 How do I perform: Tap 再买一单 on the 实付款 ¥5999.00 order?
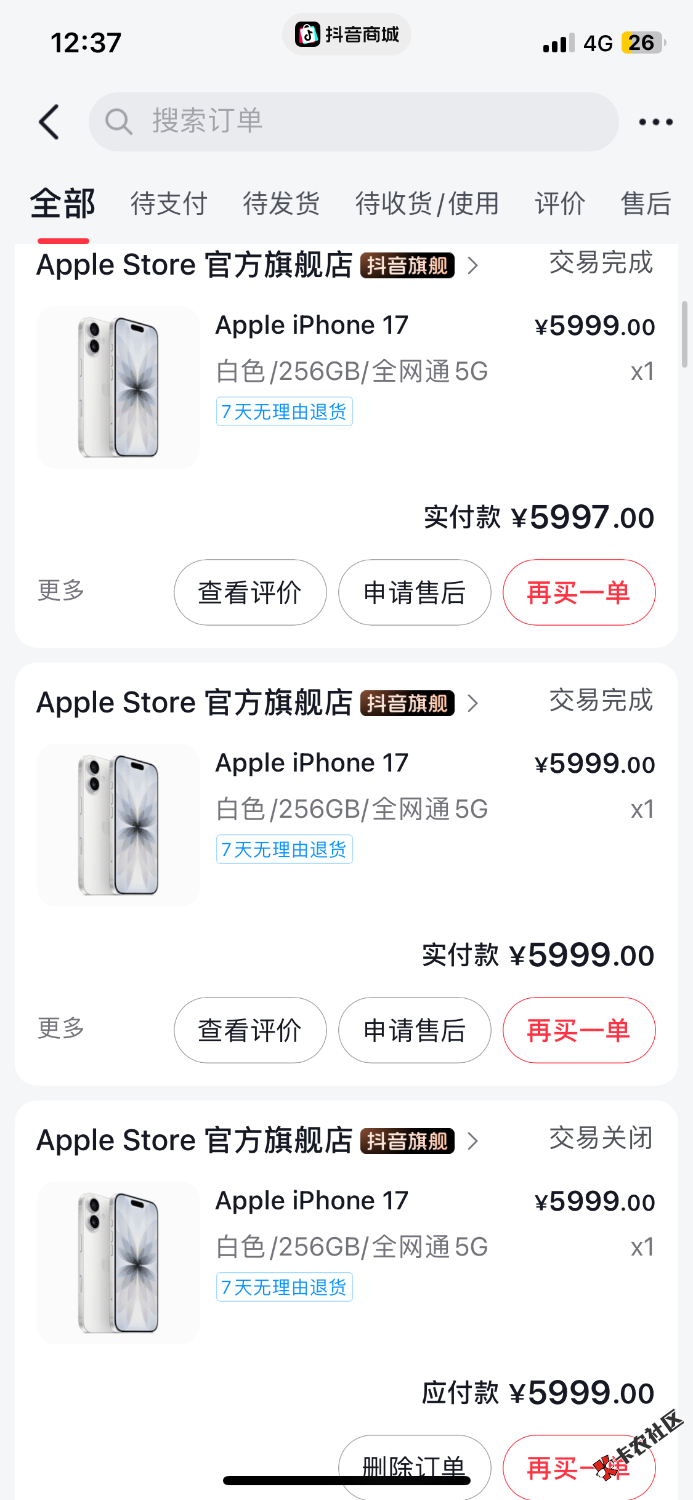[x=578, y=1030]
